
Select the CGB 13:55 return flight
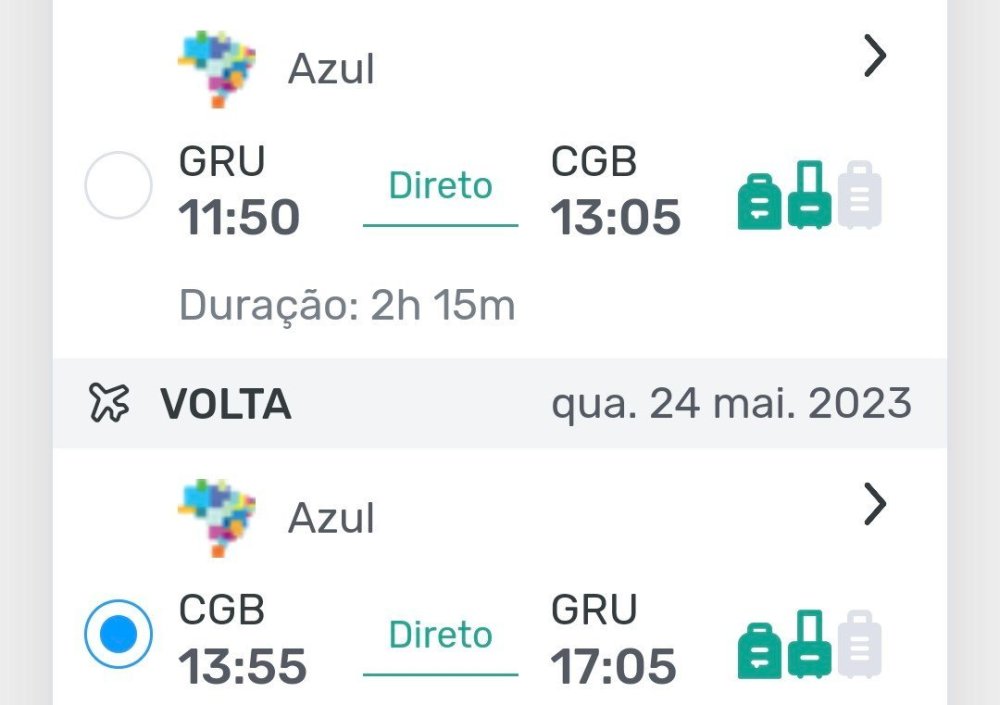click(x=118, y=634)
